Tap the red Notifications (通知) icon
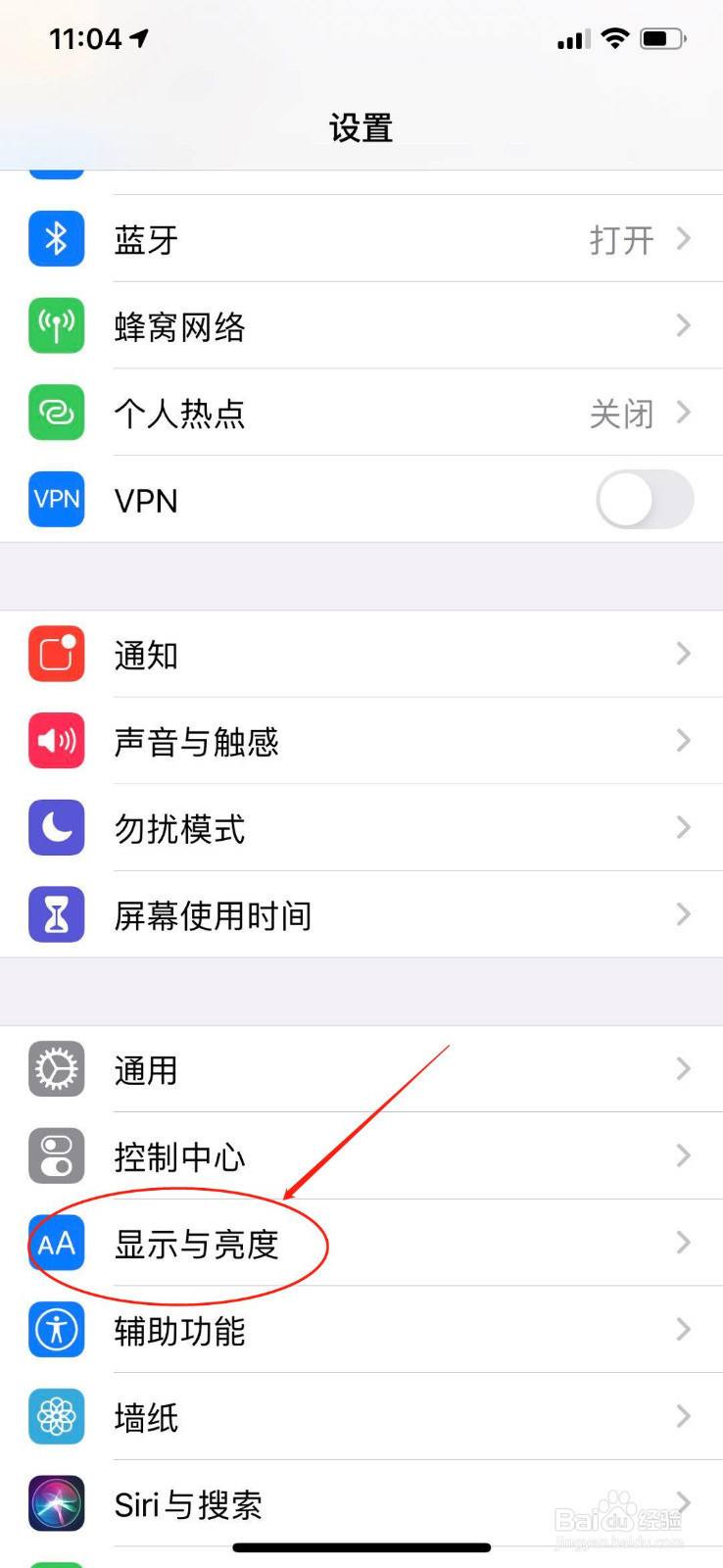The image size is (723, 1568). [56, 654]
